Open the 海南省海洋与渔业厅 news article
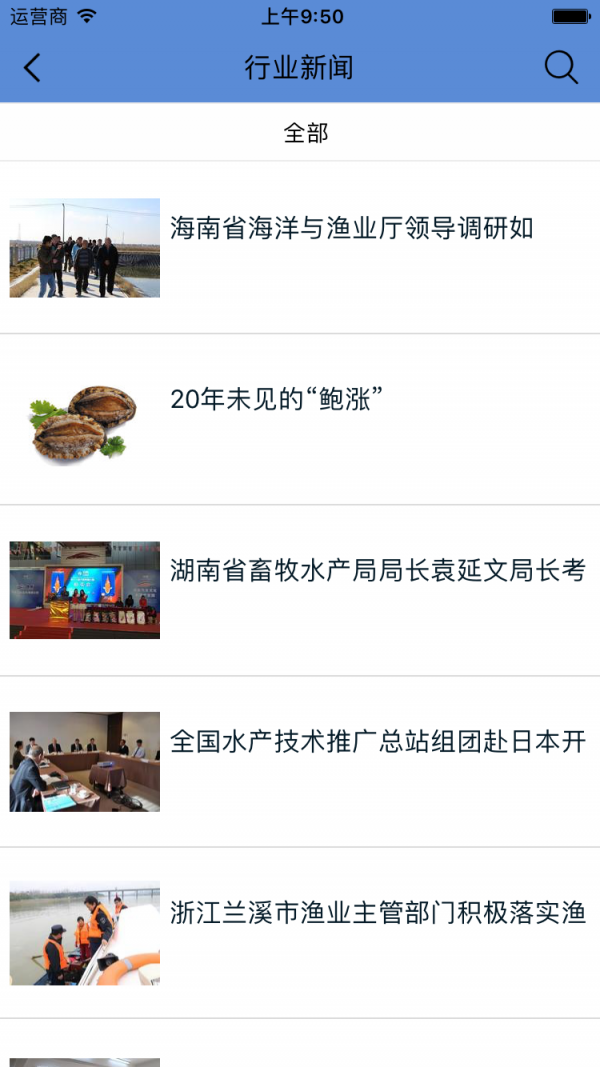This screenshot has width=600, height=1067. [x=351, y=229]
